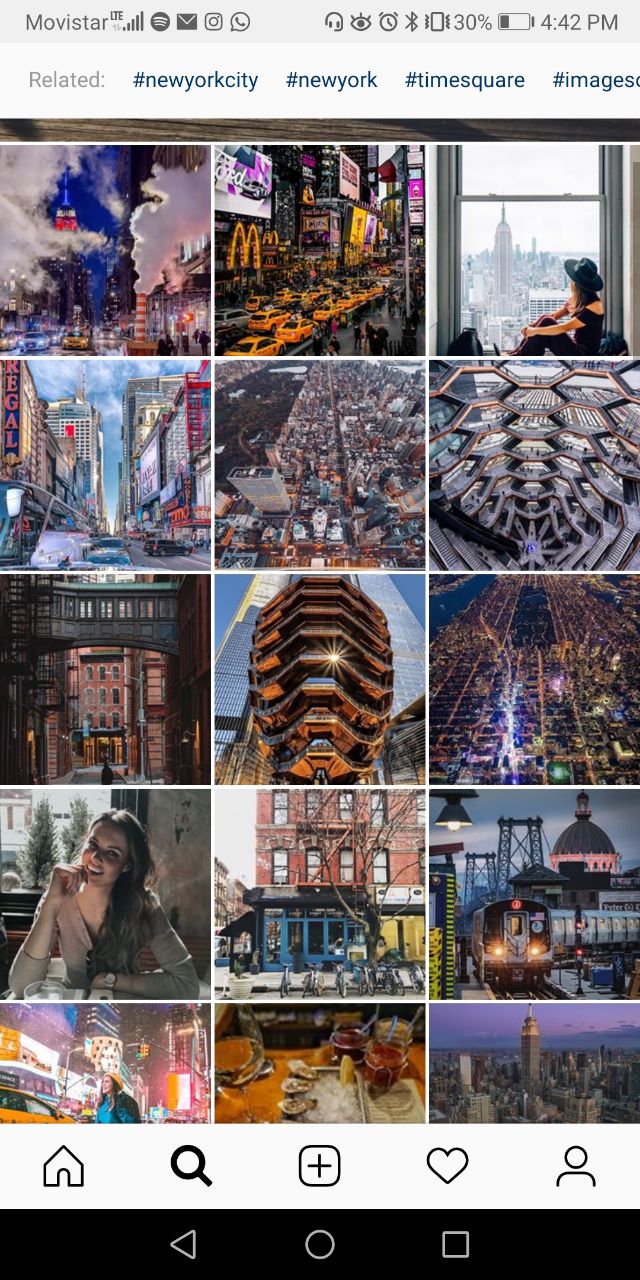Screen dimensions: 640x1280
Task: Open the #timesquare related hashtag
Action: pos(464,80)
